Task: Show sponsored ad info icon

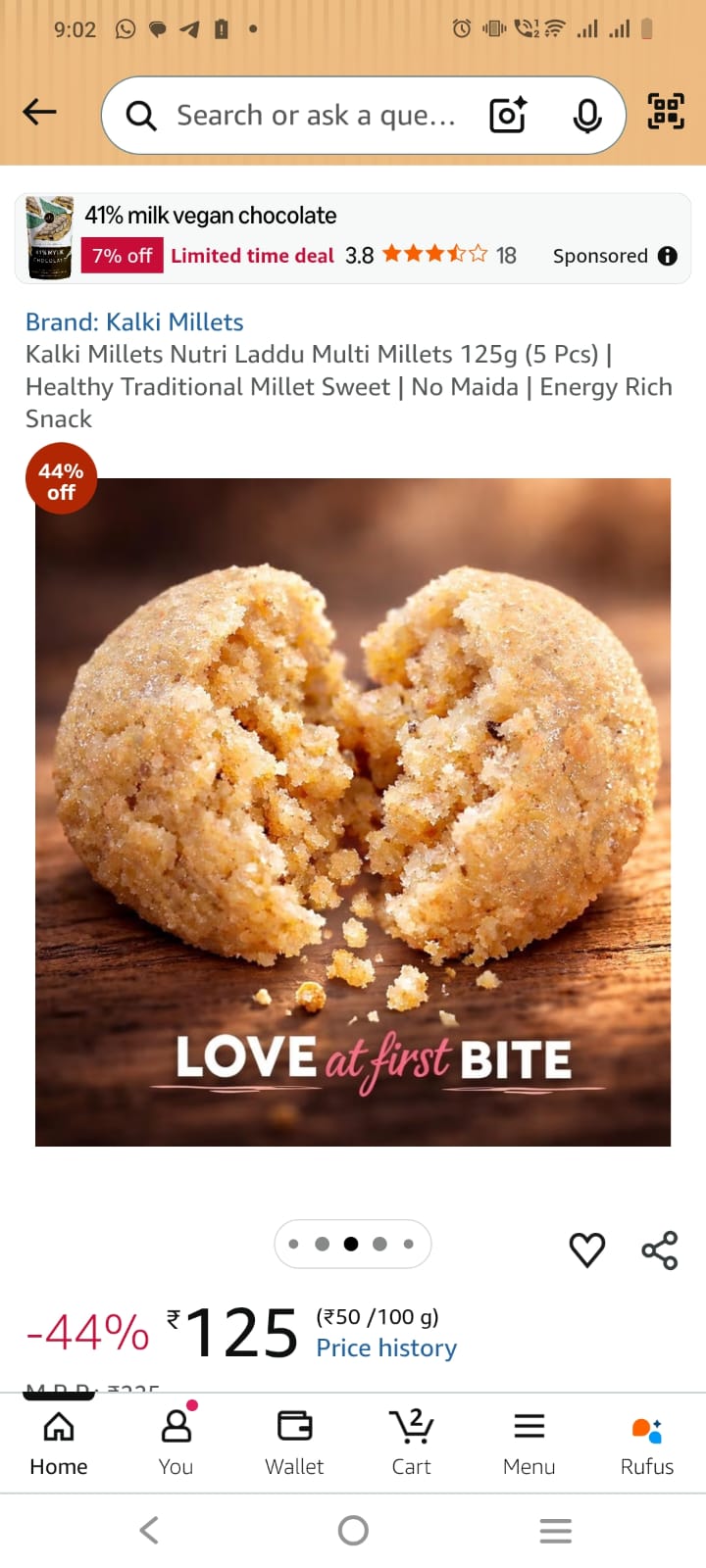Action: [x=668, y=256]
